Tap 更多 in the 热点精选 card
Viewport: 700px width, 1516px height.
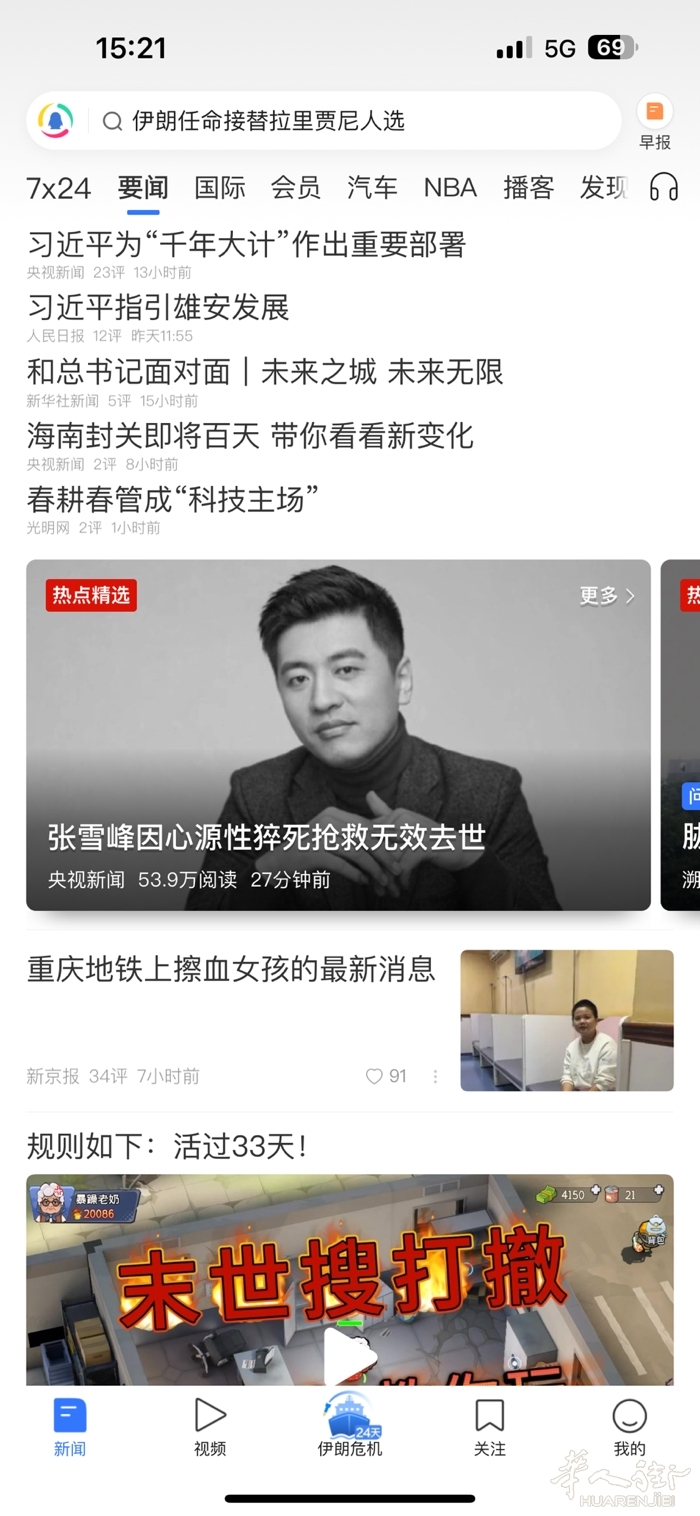tap(607, 596)
